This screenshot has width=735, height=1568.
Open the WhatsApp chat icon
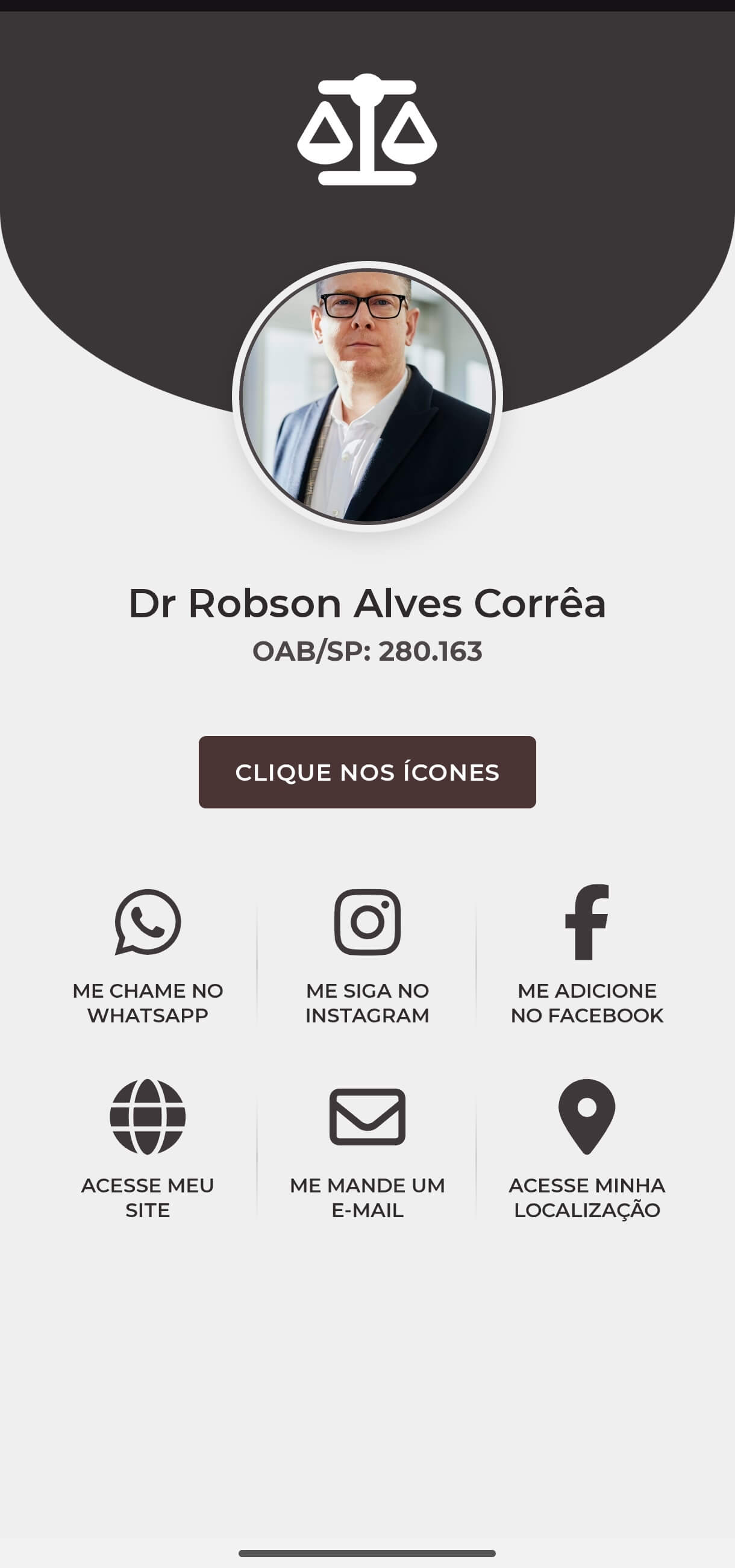coord(148,922)
